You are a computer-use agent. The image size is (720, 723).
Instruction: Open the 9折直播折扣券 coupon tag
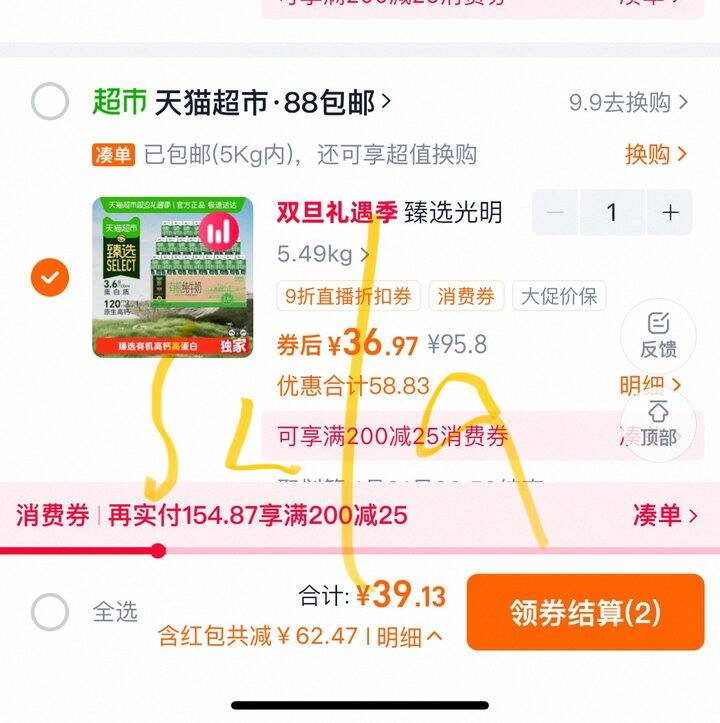pos(349,296)
